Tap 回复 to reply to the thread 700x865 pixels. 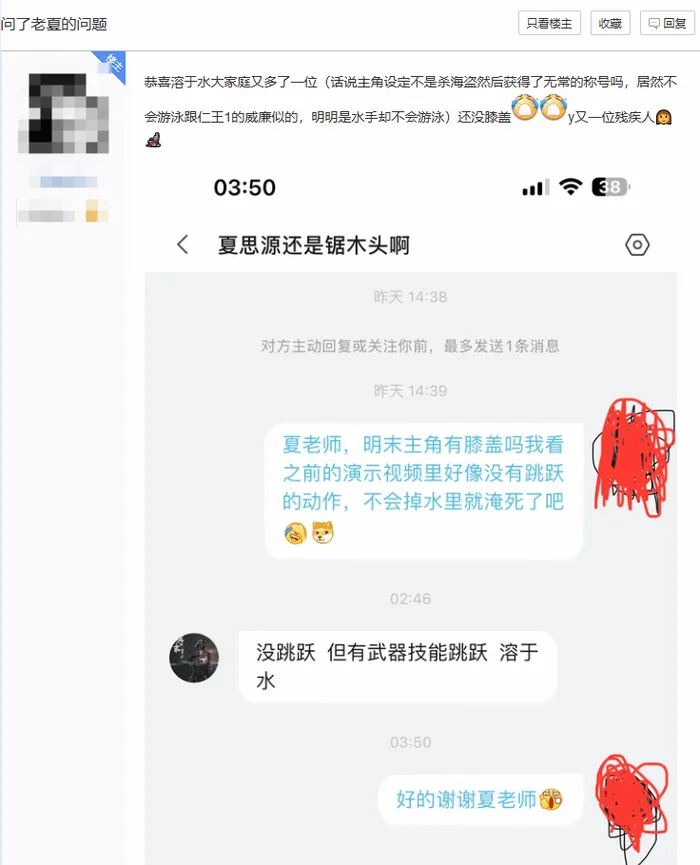(665, 24)
